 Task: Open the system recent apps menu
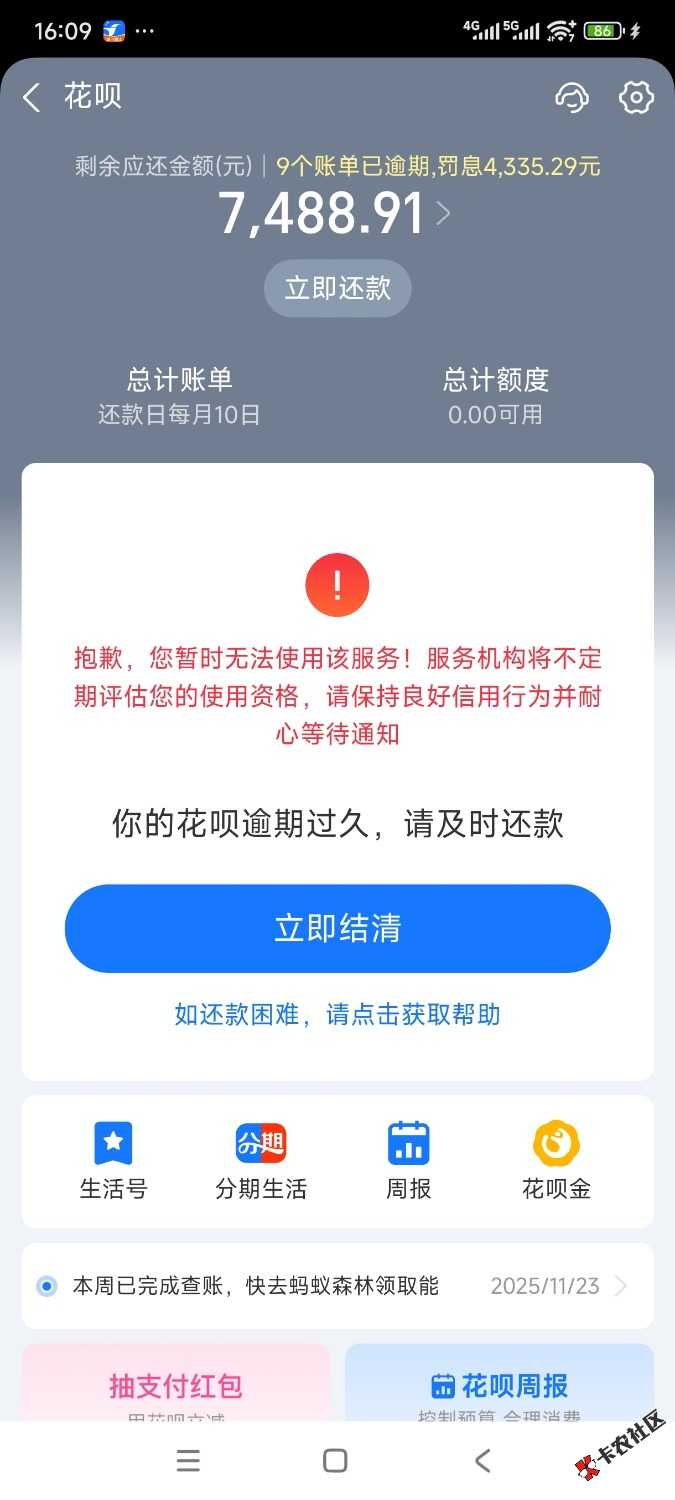click(188, 1461)
